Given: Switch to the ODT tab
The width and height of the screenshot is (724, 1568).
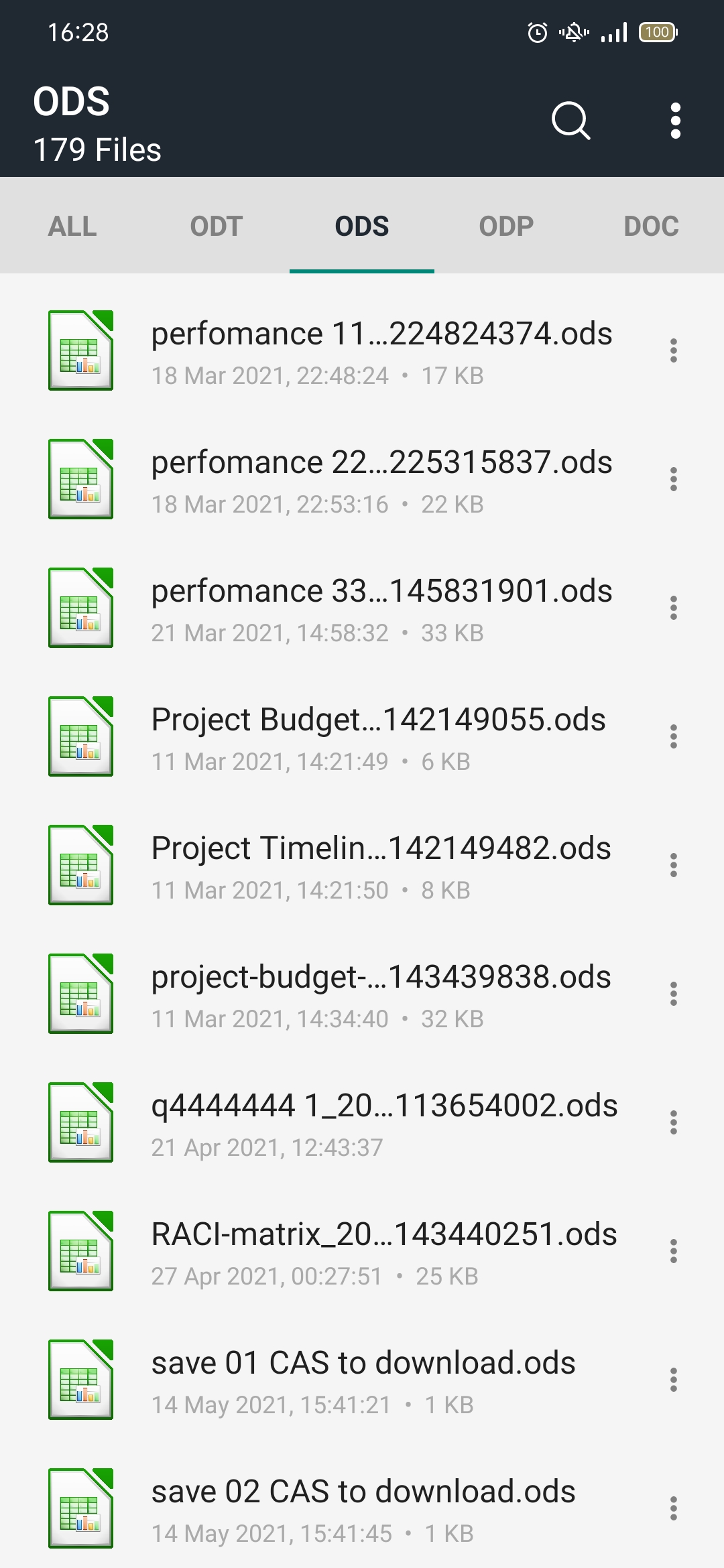Looking at the screenshot, I should tap(216, 226).
